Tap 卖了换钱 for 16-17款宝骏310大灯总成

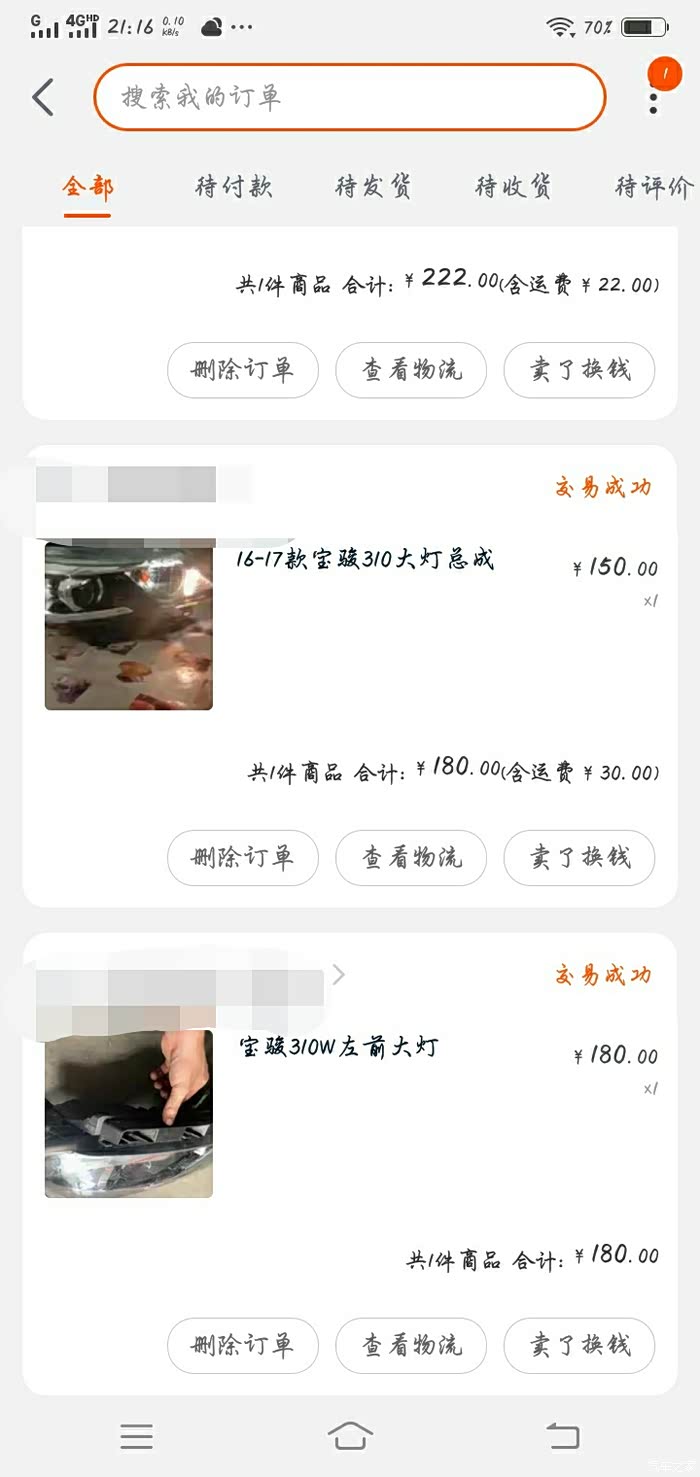point(579,858)
